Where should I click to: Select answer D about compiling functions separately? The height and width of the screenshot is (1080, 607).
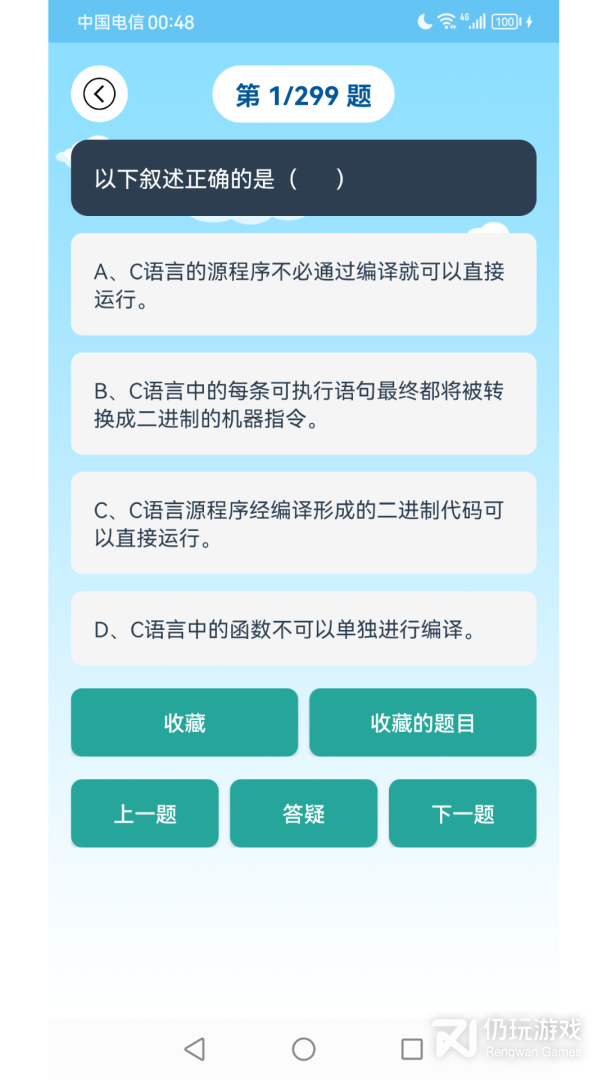[303, 629]
